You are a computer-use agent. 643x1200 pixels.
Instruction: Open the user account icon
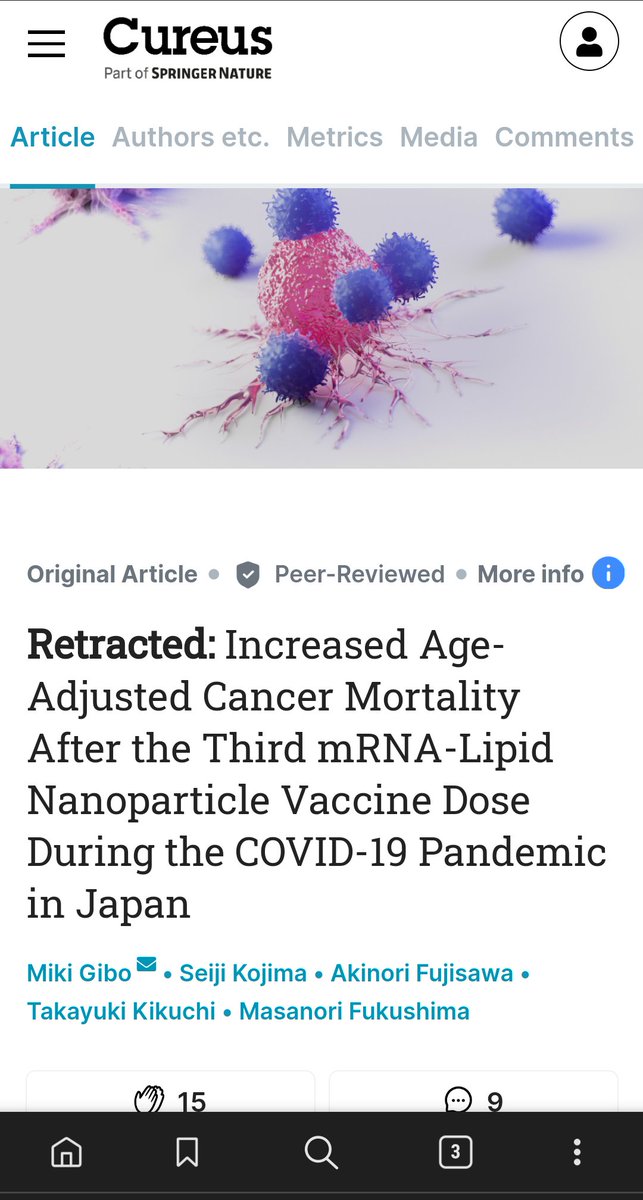pos(589,44)
